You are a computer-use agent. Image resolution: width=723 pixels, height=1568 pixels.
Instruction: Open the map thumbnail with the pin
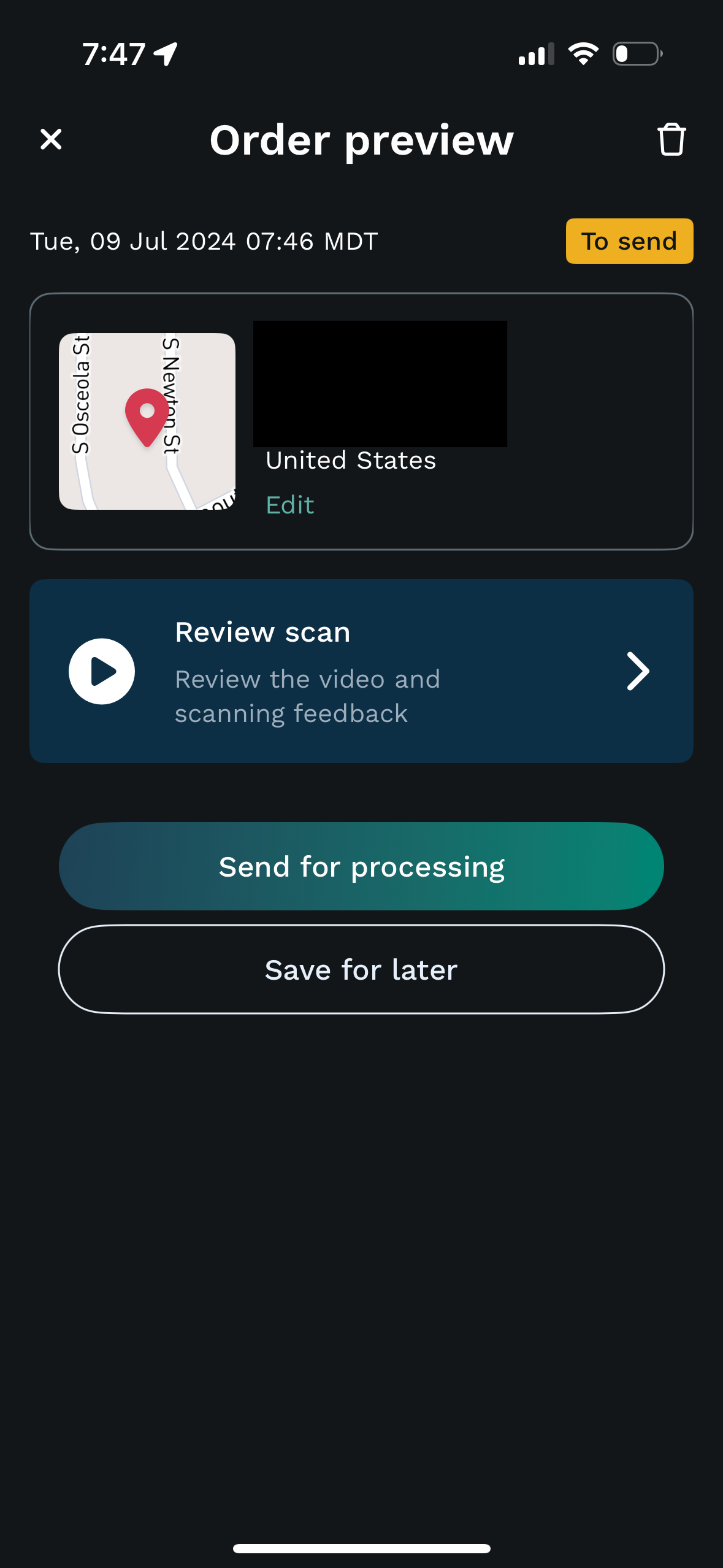[147, 421]
